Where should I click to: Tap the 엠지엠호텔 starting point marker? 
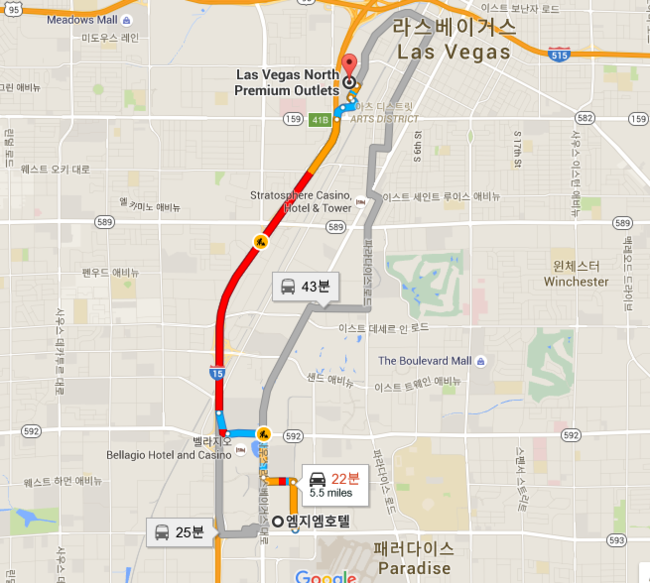pyautogui.click(x=278, y=521)
